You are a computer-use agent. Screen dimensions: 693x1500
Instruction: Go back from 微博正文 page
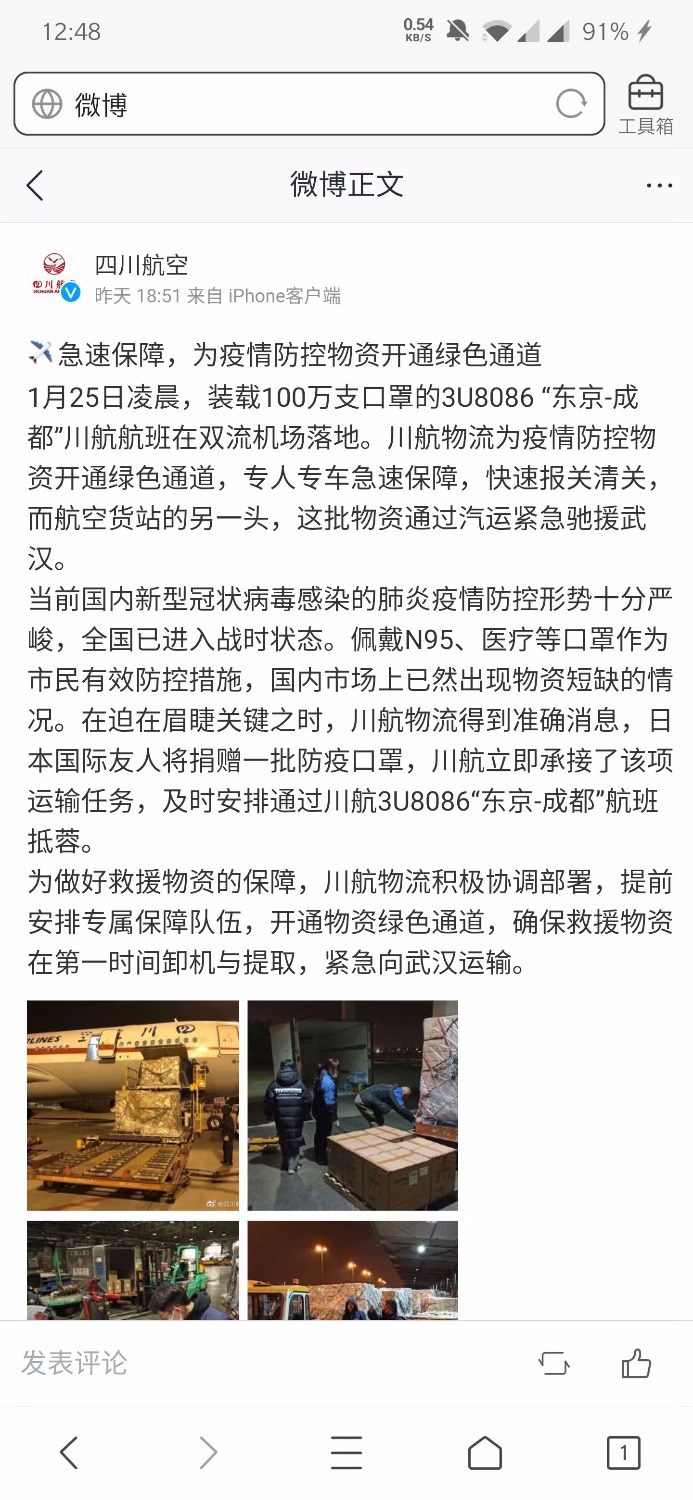(x=35, y=185)
